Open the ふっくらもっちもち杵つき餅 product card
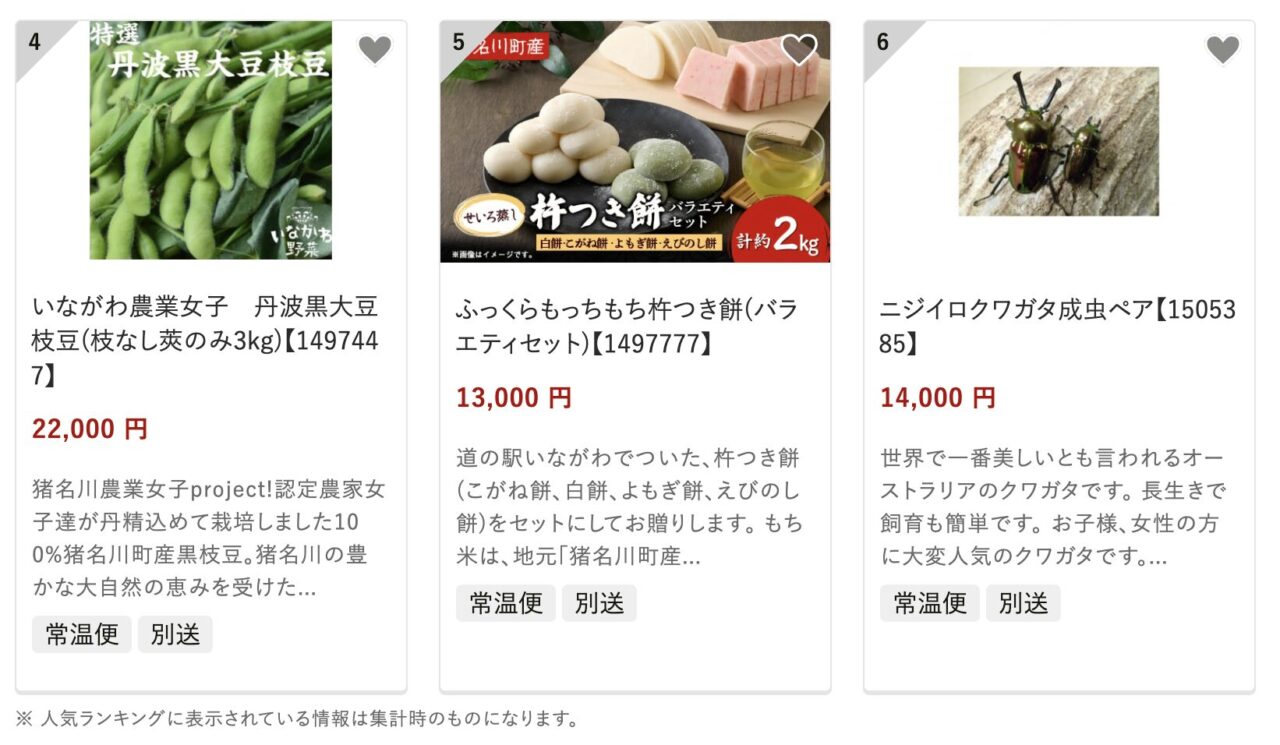 pos(628,326)
